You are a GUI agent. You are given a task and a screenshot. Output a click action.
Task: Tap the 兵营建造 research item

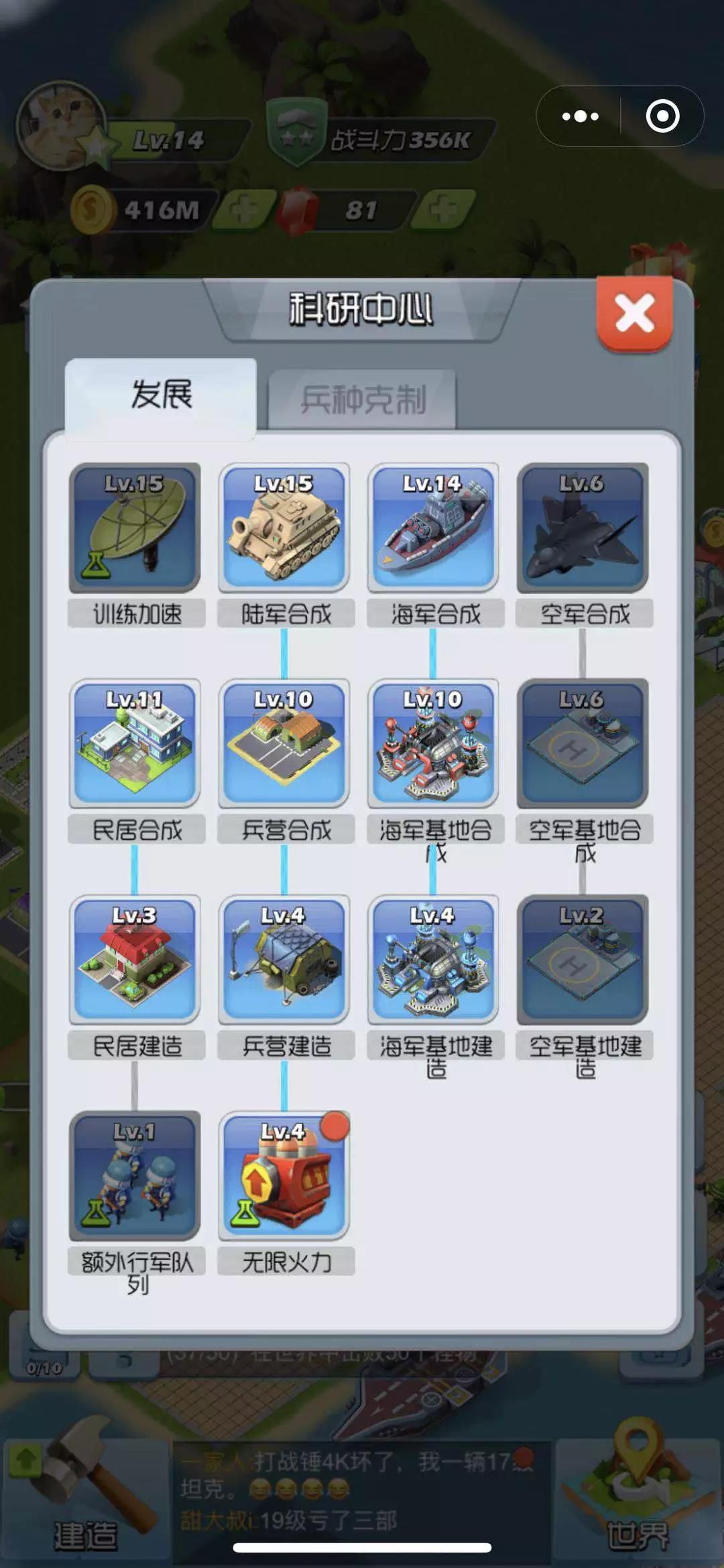tap(284, 960)
